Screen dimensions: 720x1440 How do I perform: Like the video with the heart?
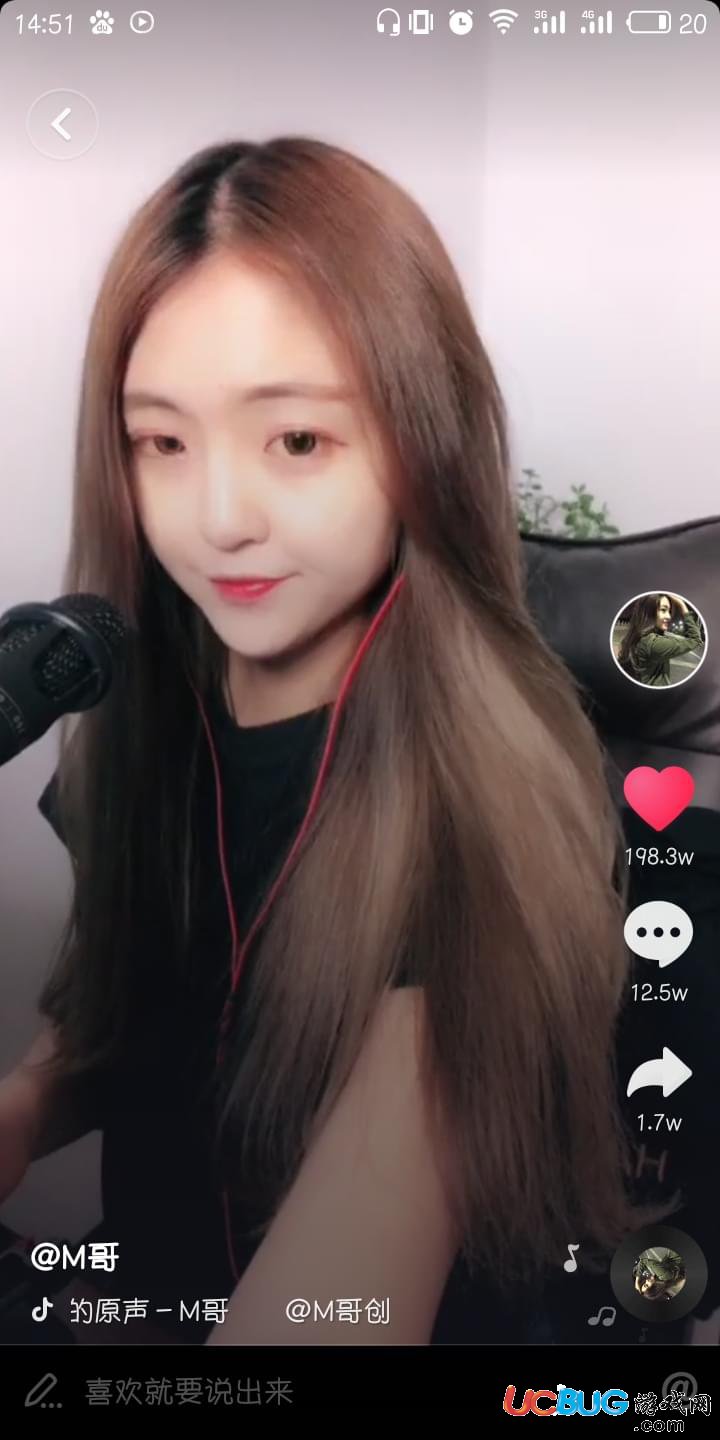click(x=658, y=798)
